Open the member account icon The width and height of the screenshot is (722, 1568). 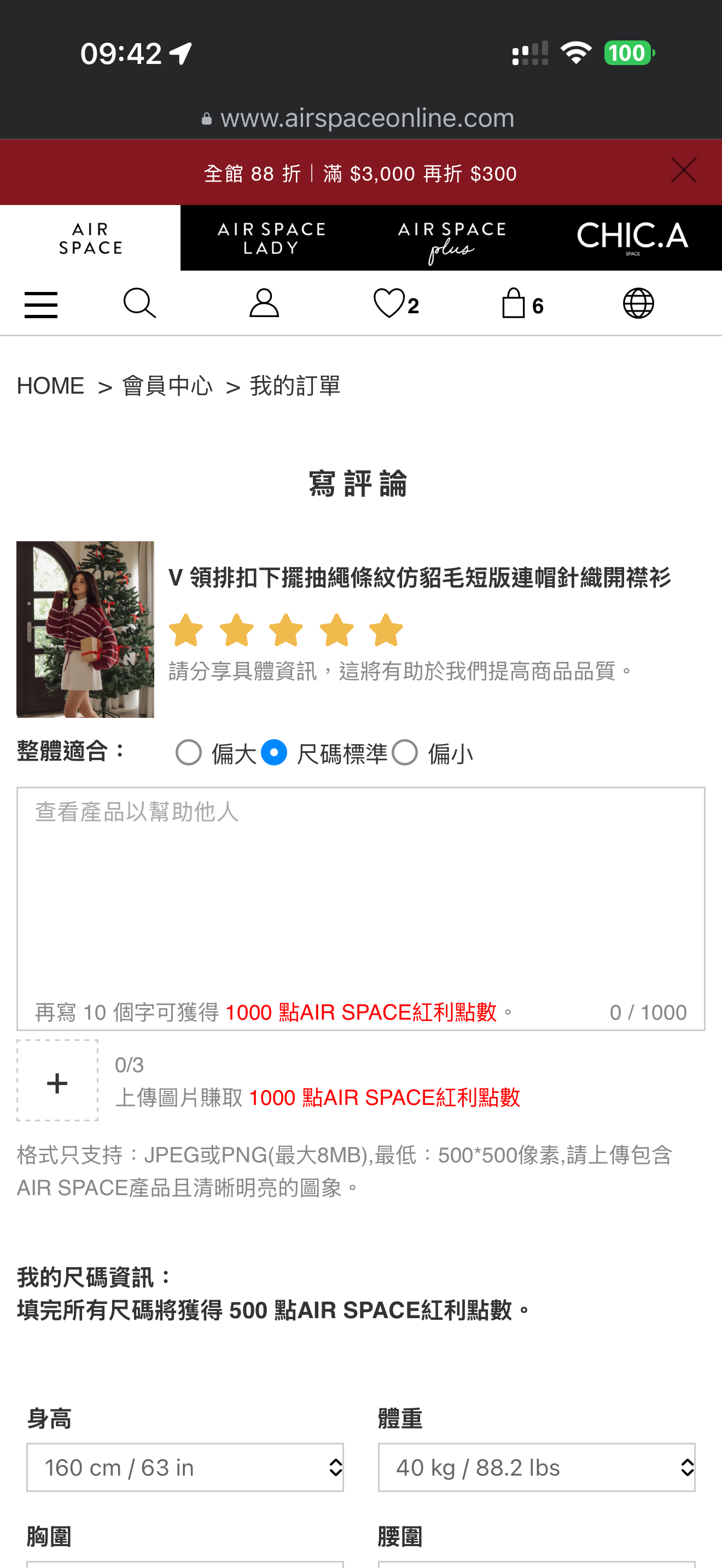(x=264, y=303)
